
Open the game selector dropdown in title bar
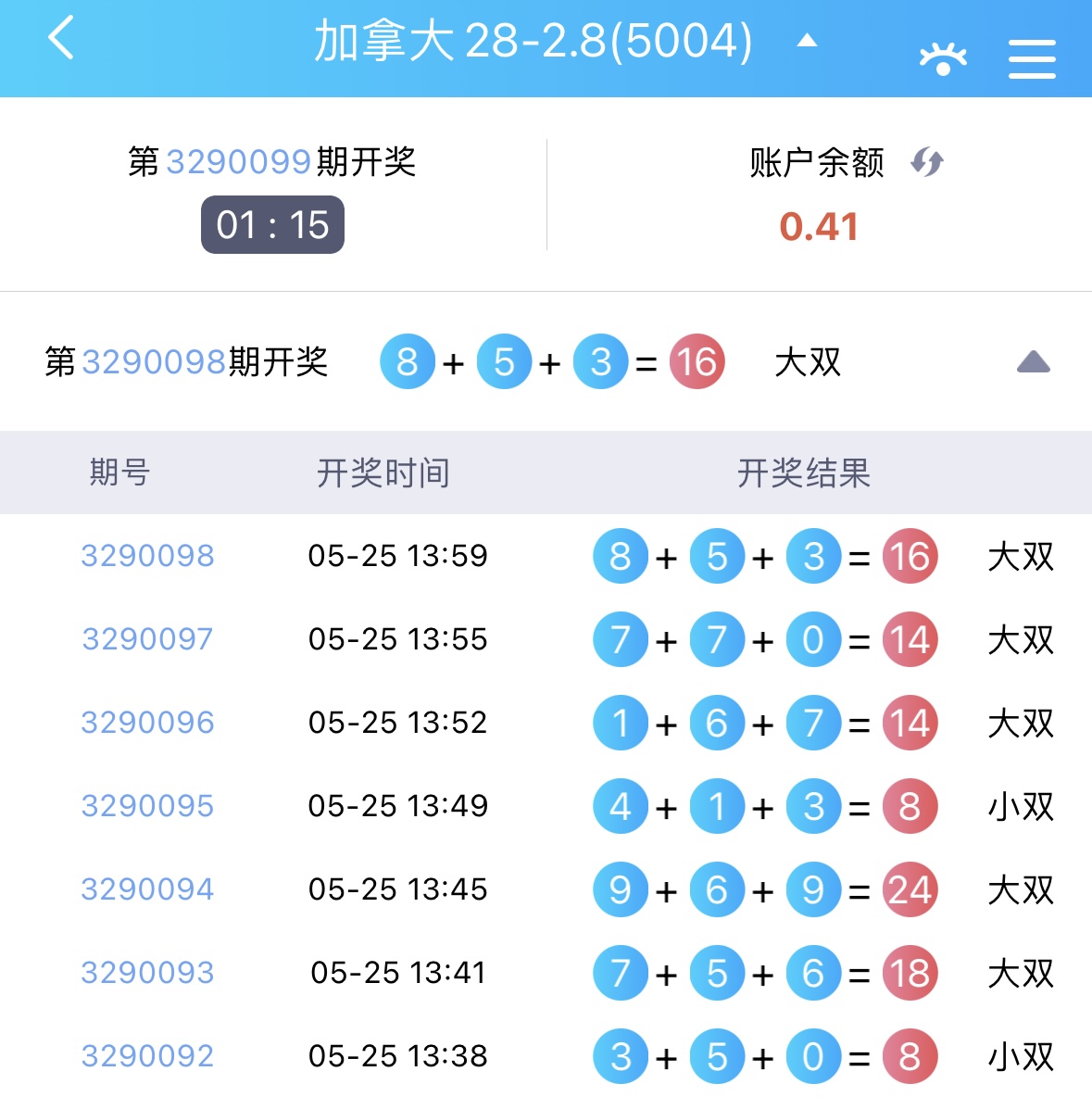pyautogui.click(x=807, y=42)
